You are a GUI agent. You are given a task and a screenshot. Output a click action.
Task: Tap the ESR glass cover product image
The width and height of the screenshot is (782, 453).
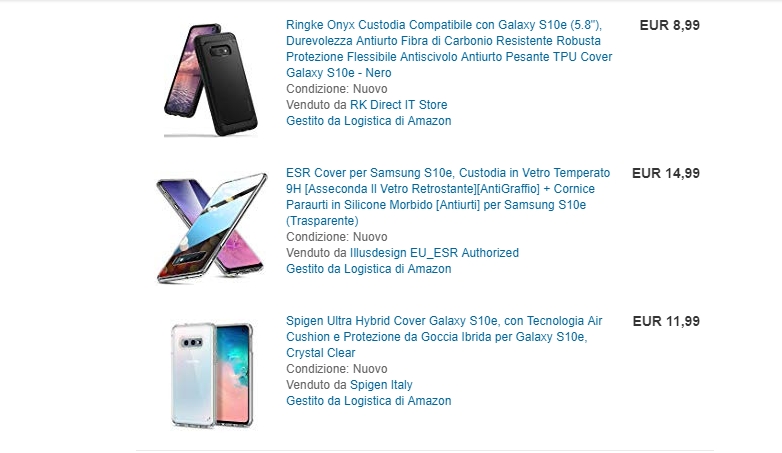click(211, 228)
